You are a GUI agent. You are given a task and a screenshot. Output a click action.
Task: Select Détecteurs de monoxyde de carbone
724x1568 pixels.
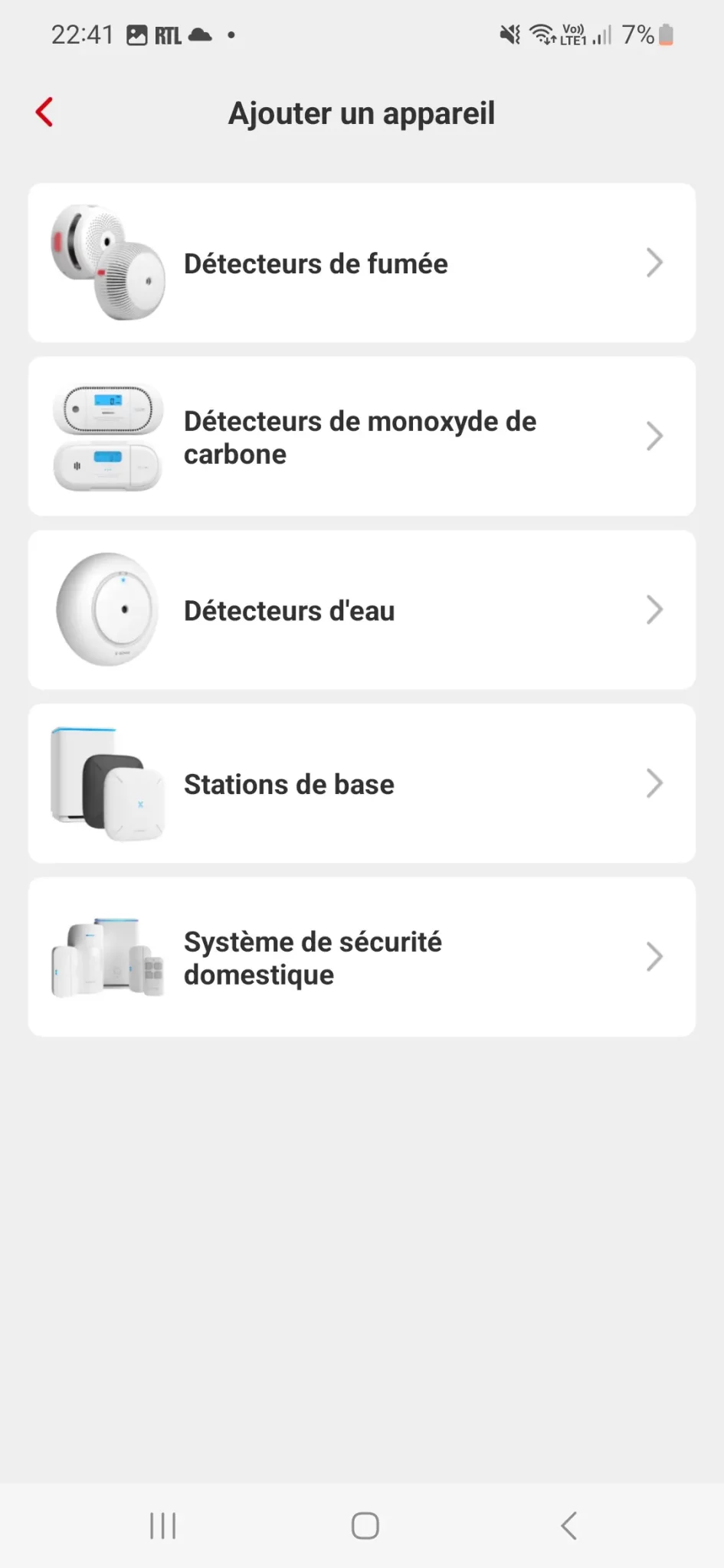click(x=362, y=436)
